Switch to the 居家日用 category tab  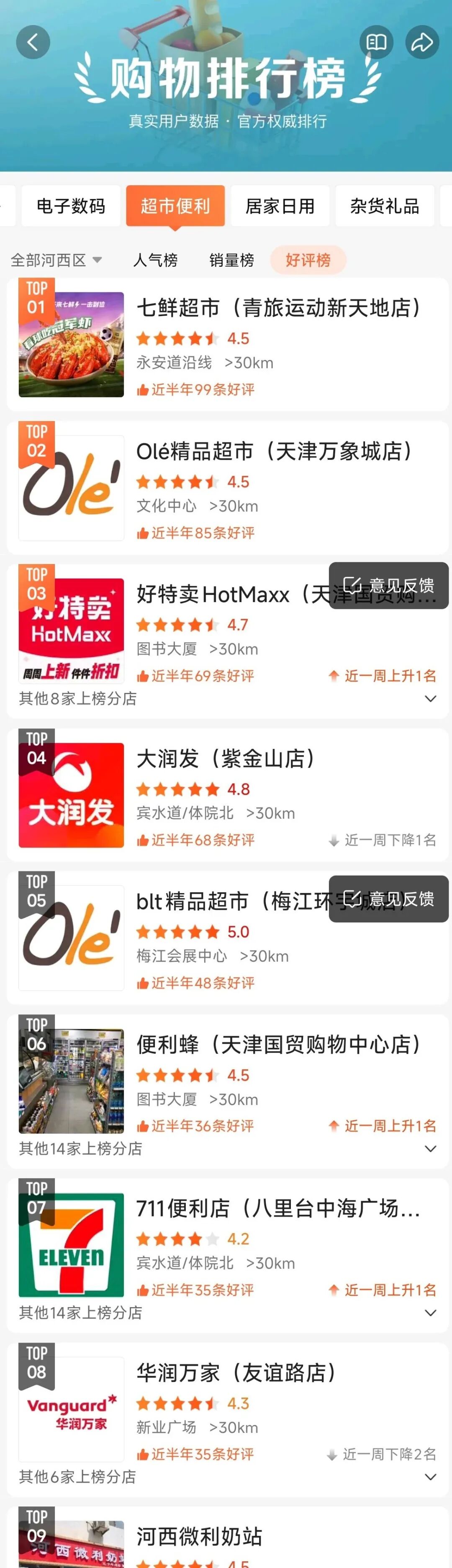(280, 206)
